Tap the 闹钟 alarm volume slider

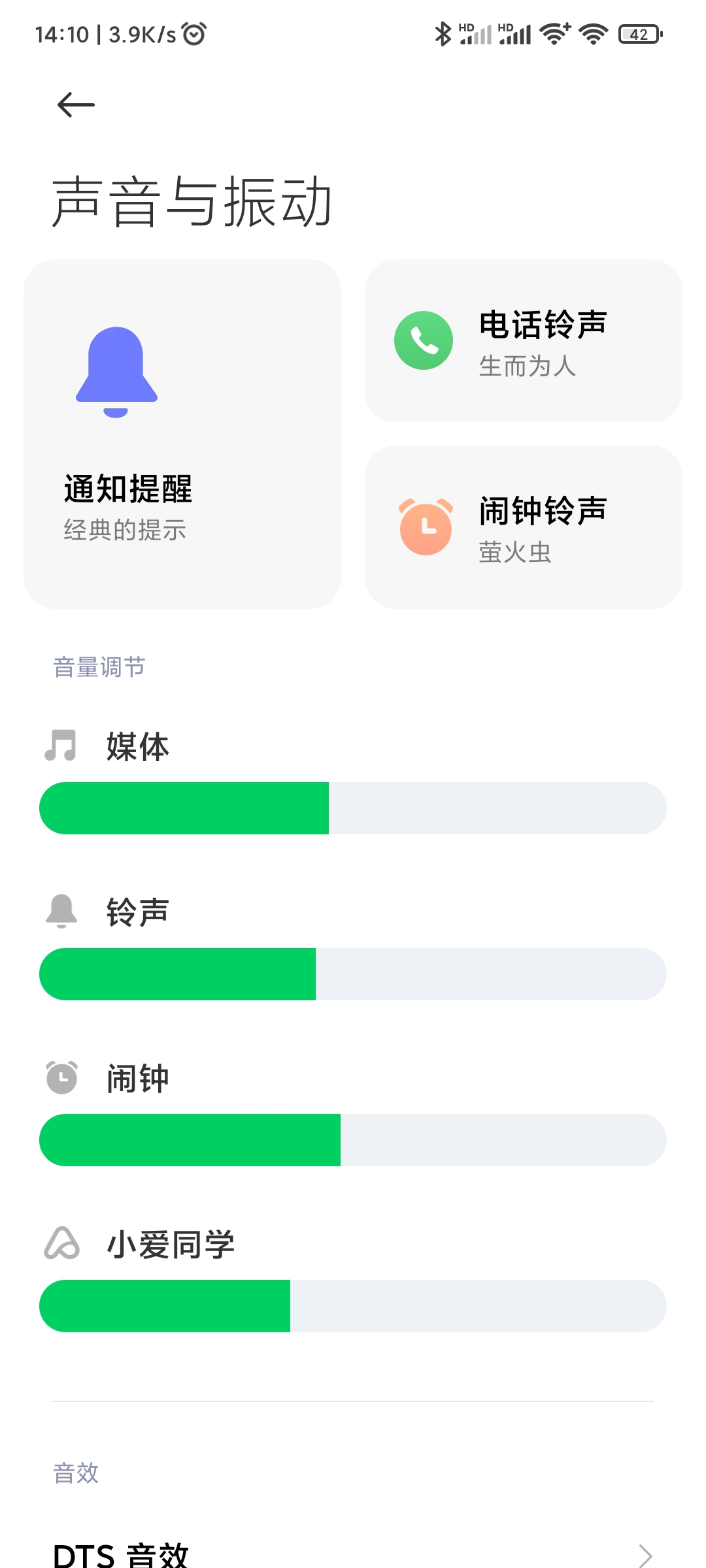[x=353, y=1140]
